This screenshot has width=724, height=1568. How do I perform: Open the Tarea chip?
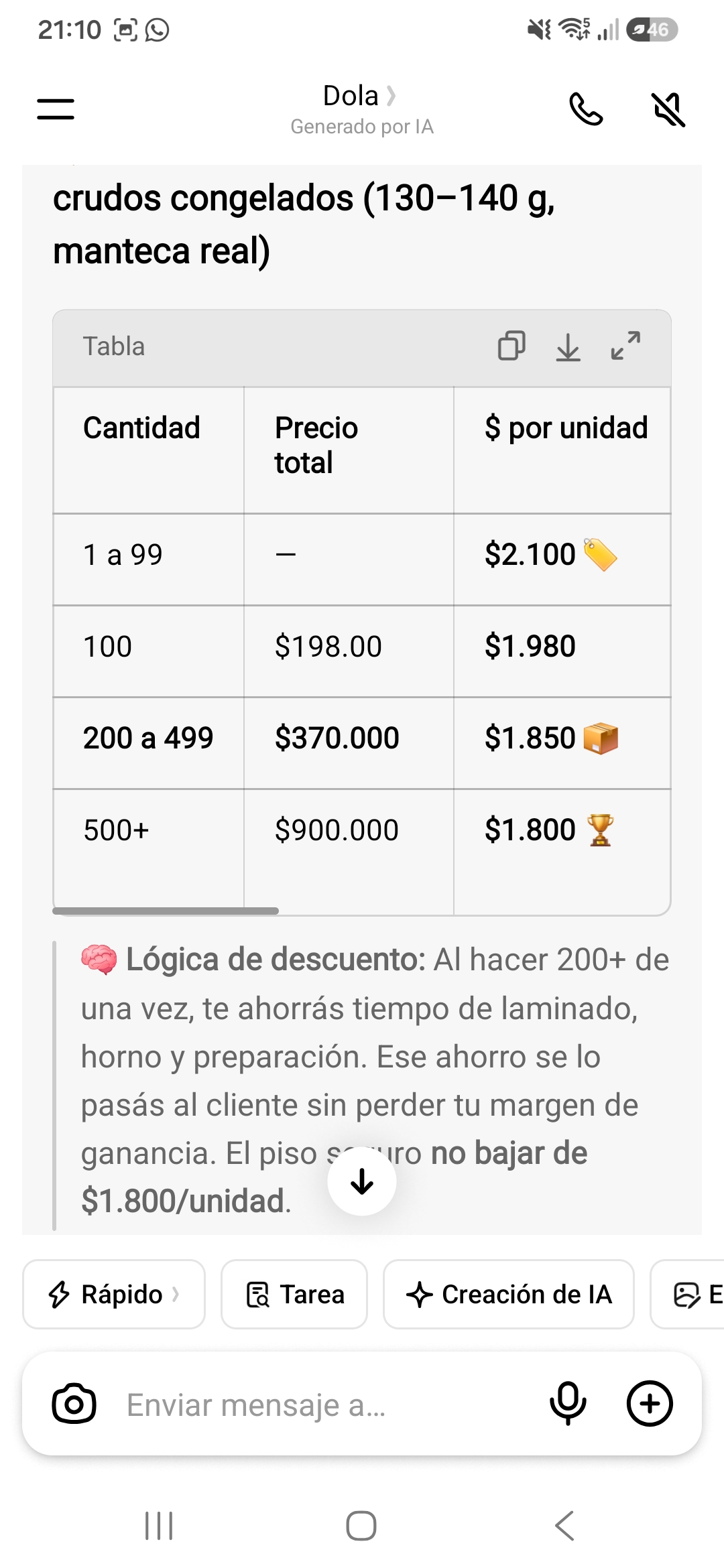(294, 1294)
